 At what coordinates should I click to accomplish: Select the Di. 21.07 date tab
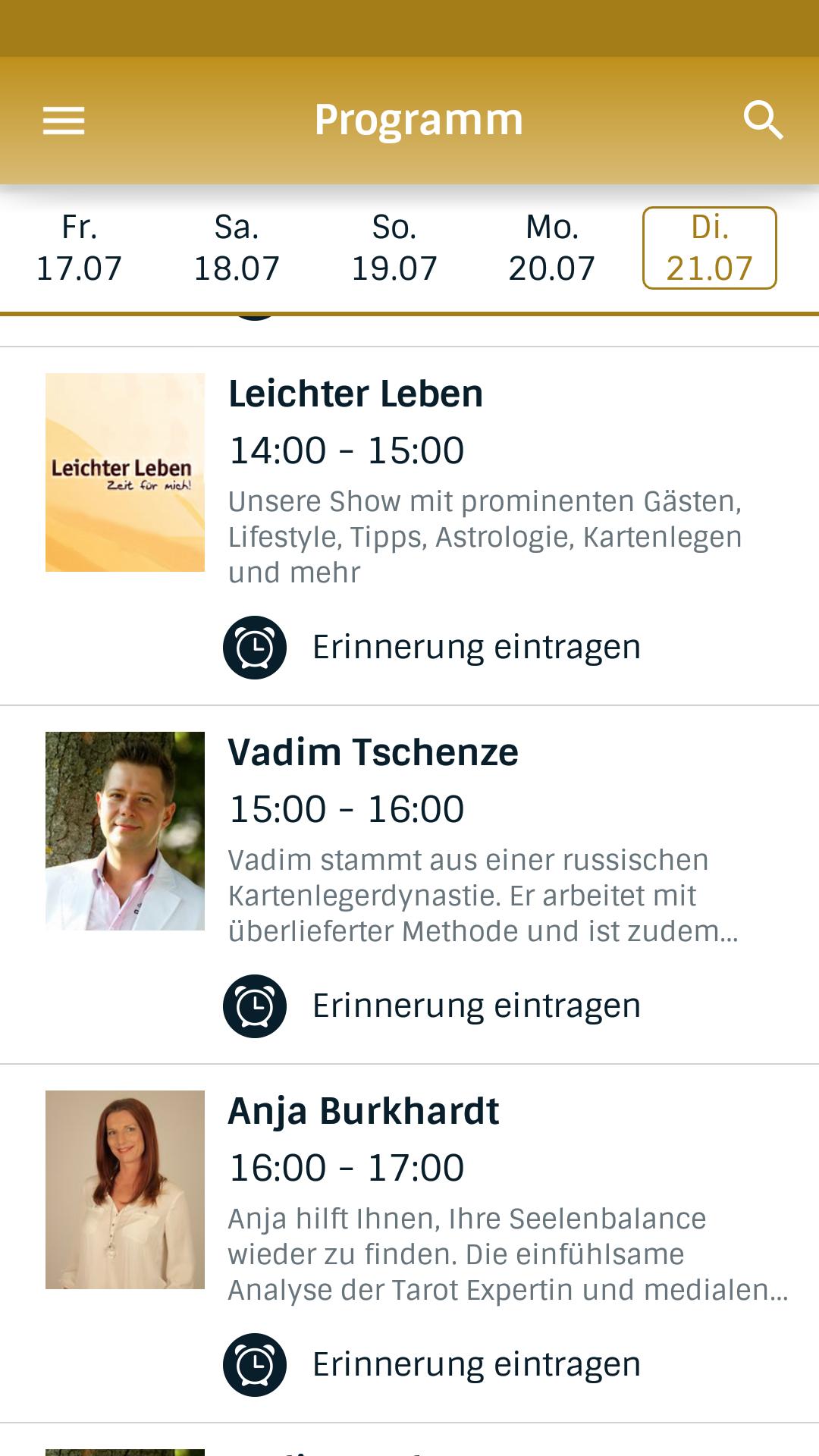click(710, 248)
